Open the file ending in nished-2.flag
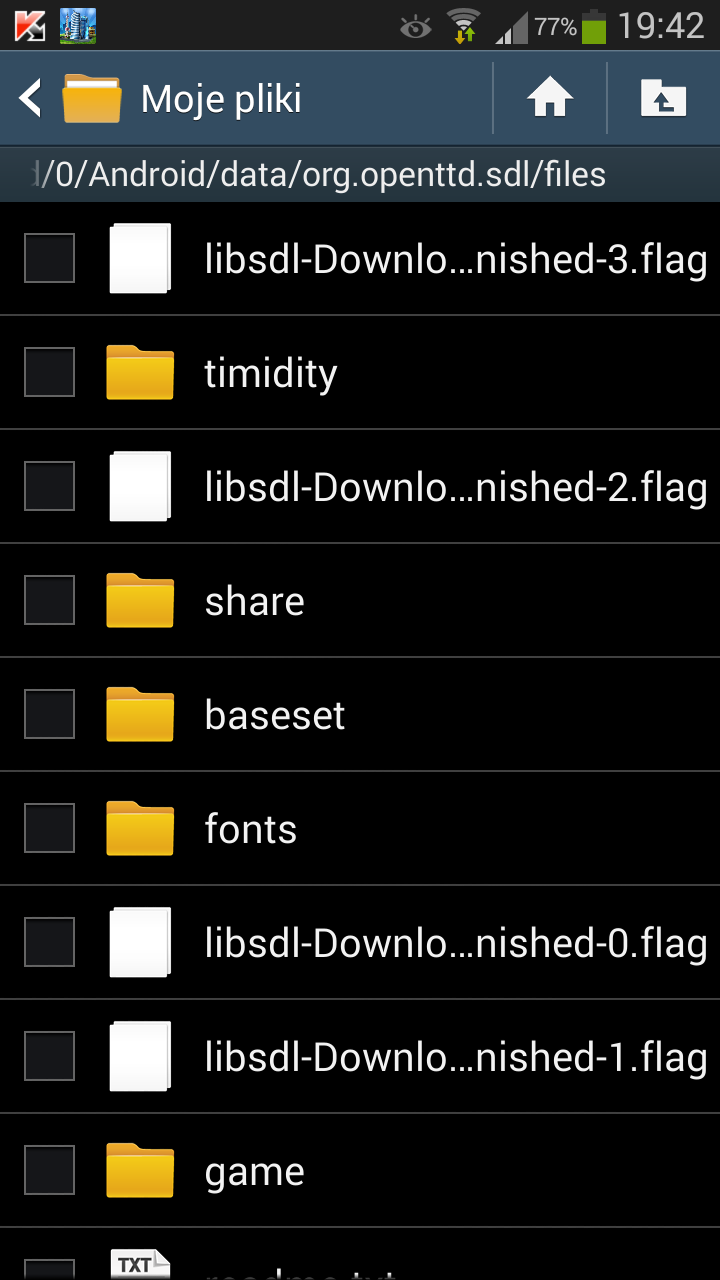The width and height of the screenshot is (720, 1280). click(455, 487)
